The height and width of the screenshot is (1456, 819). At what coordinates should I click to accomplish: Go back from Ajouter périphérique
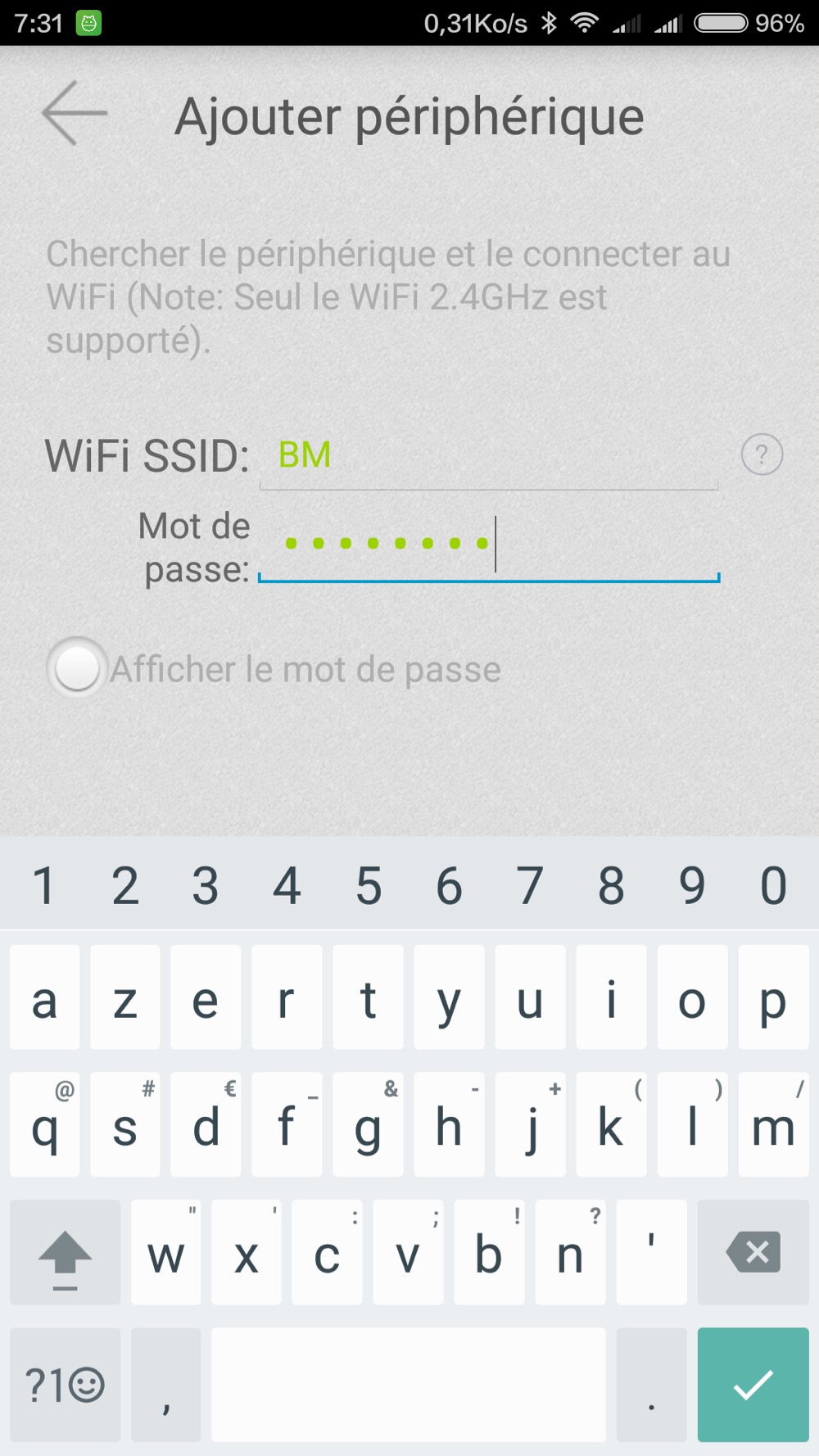pos(75,114)
